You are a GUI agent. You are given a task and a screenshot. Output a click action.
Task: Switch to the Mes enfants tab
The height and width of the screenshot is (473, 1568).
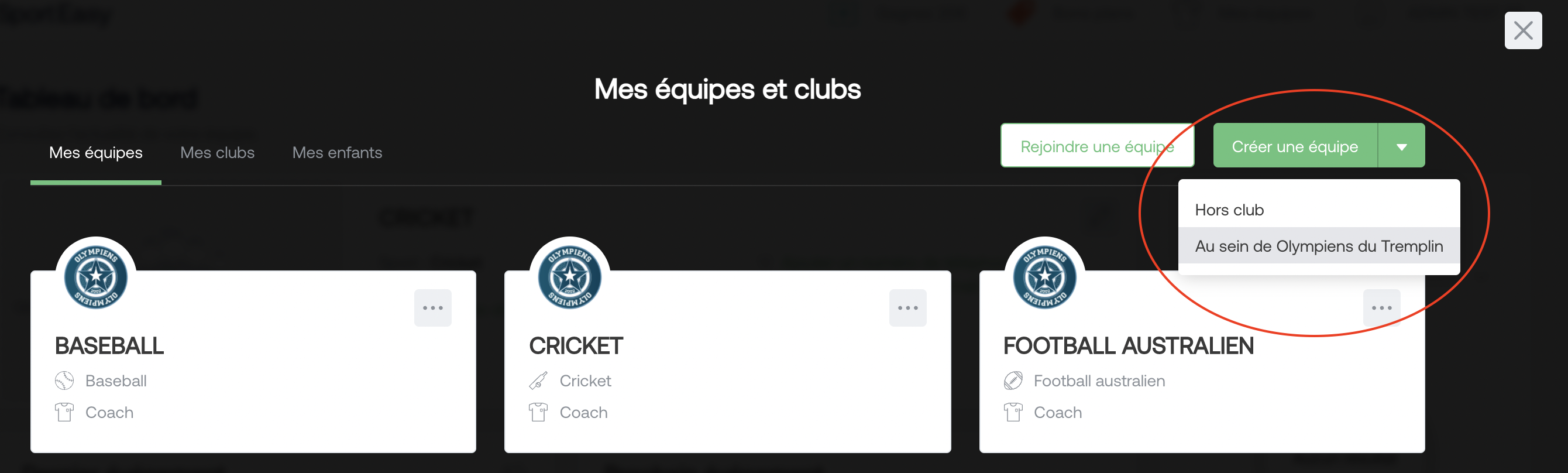(x=336, y=153)
